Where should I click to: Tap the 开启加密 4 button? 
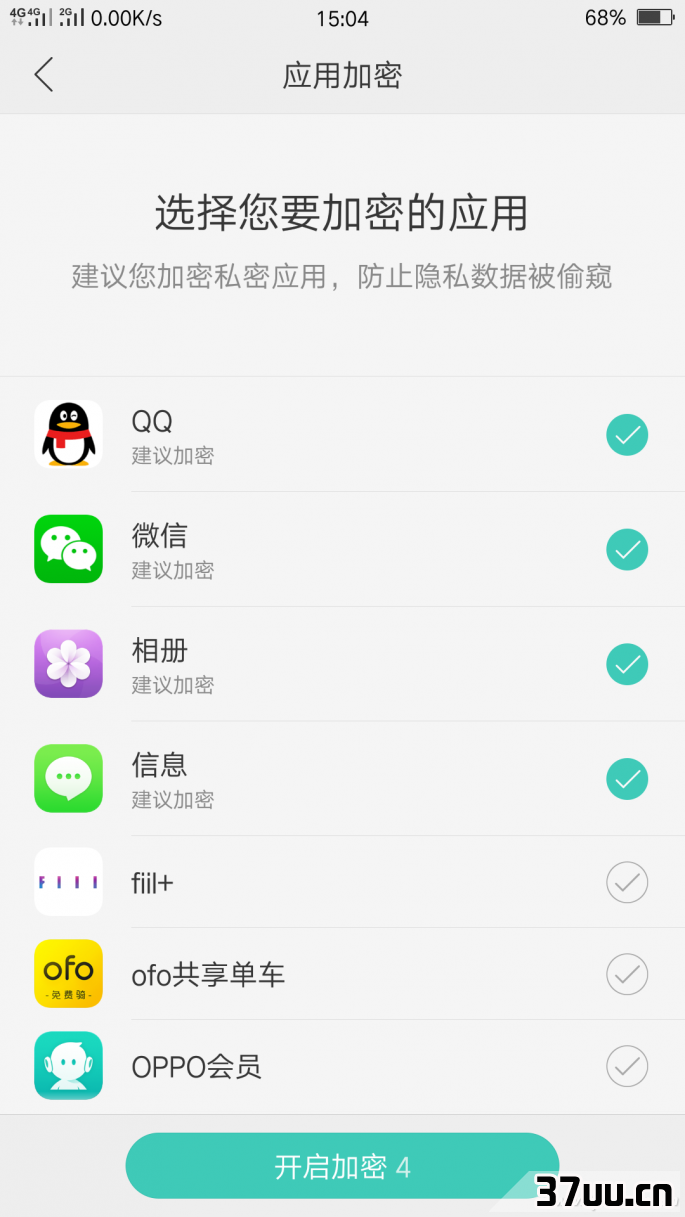pos(342,1166)
